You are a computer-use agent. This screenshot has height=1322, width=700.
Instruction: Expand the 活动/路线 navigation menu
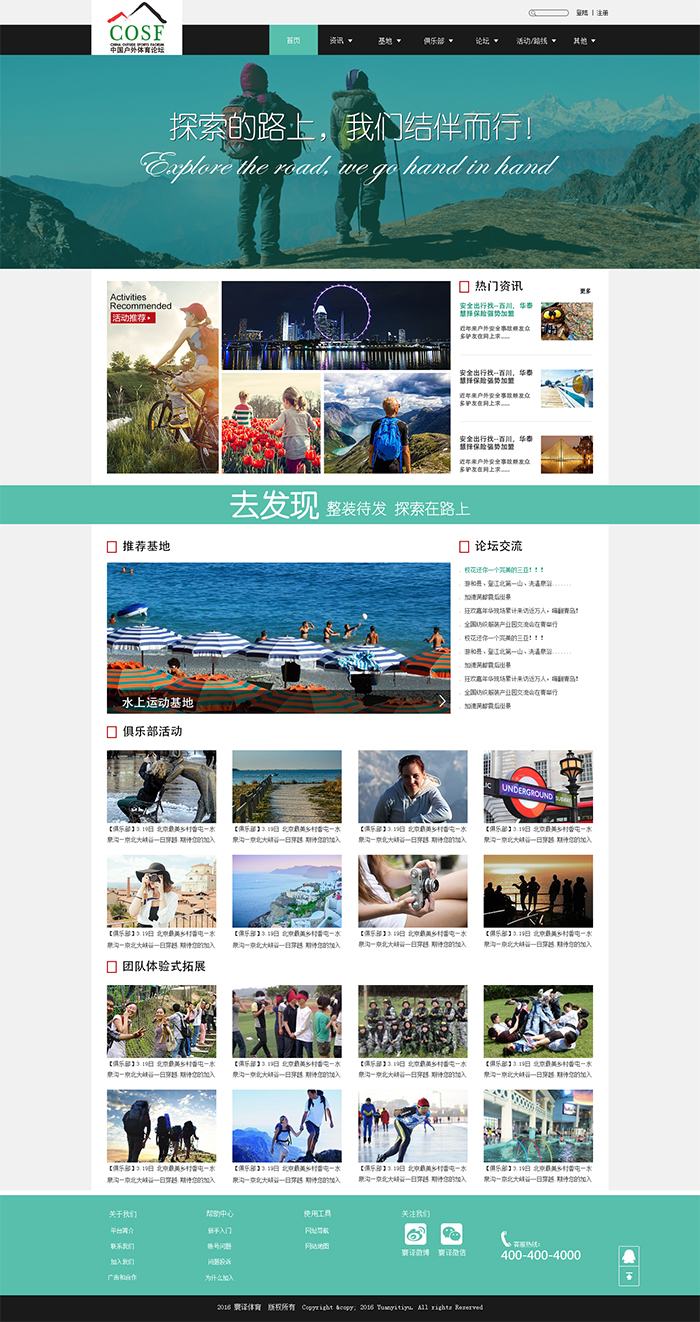[x=536, y=41]
